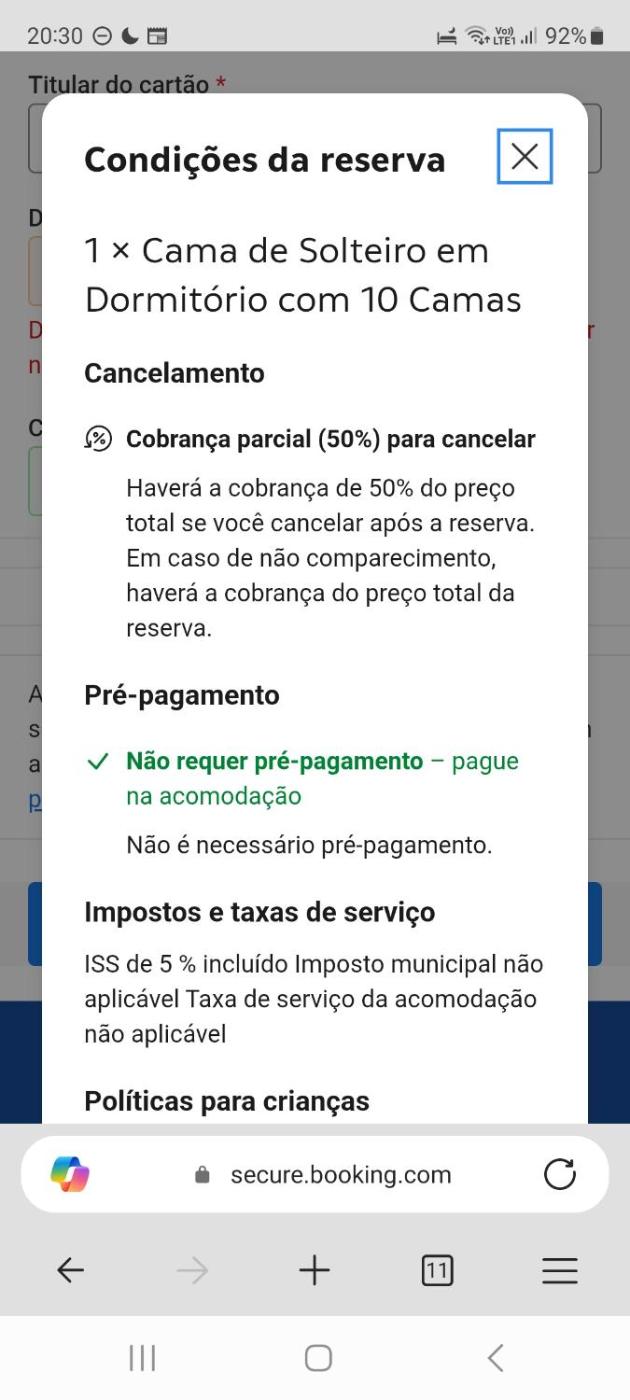View the 11 open tabs

click(x=437, y=1271)
